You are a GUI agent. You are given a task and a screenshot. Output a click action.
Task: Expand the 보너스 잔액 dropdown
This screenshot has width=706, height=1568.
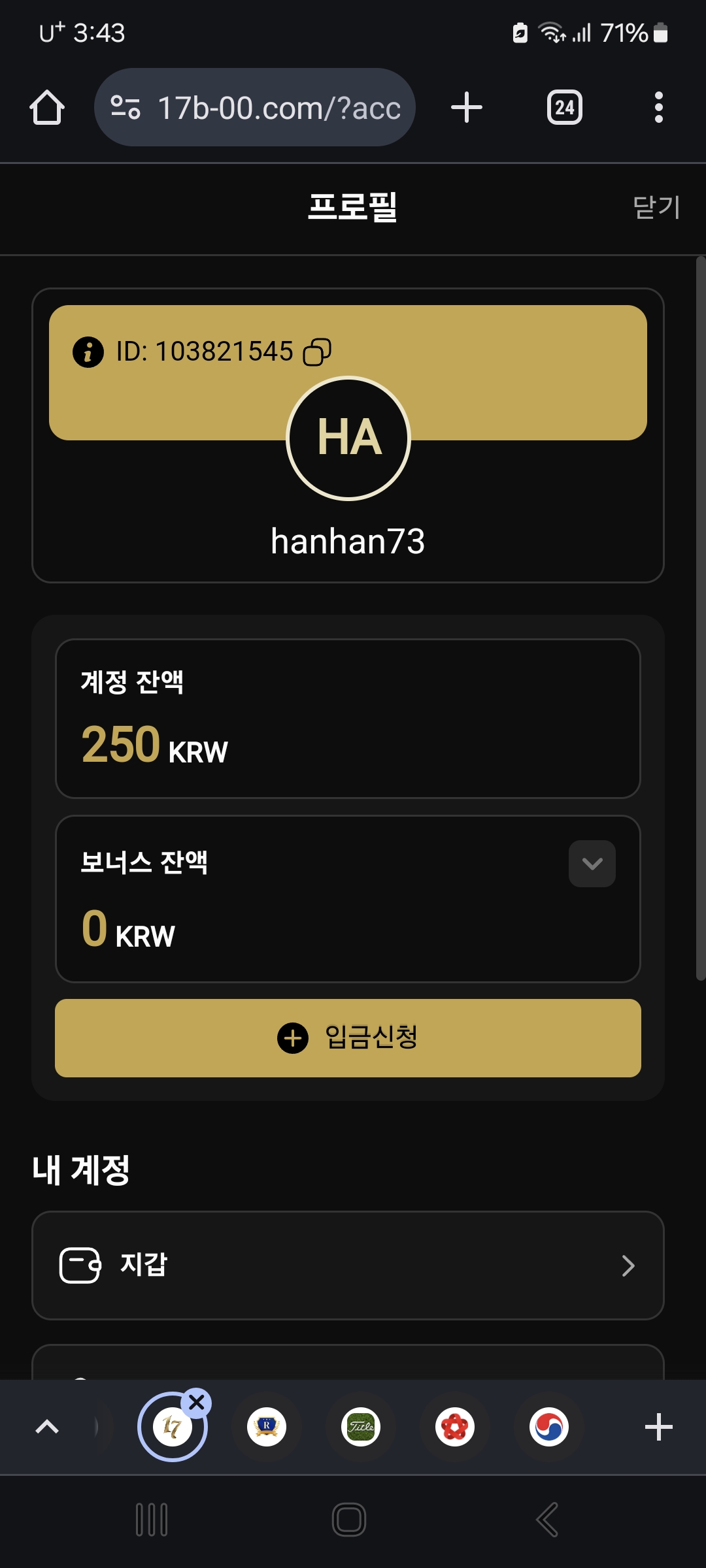tap(592, 864)
